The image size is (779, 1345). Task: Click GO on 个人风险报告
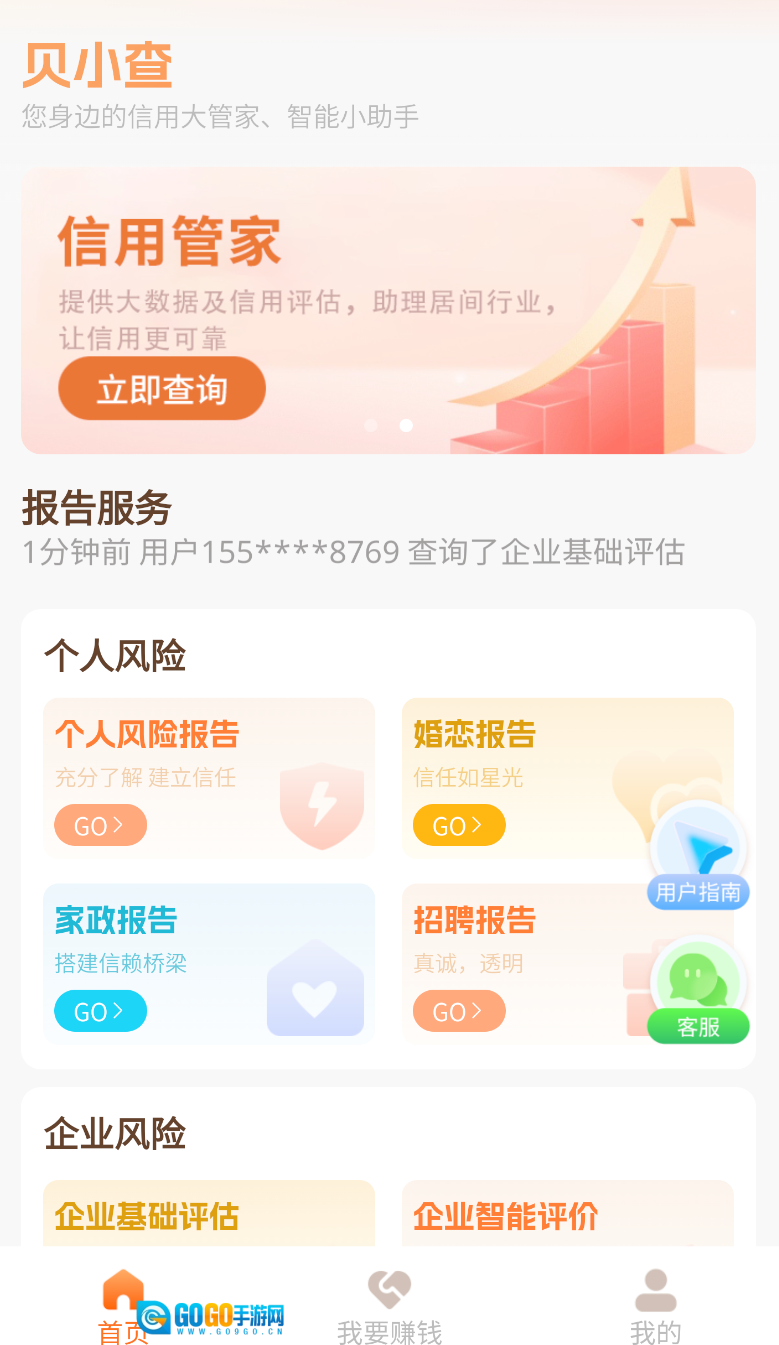tap(100, 825)
